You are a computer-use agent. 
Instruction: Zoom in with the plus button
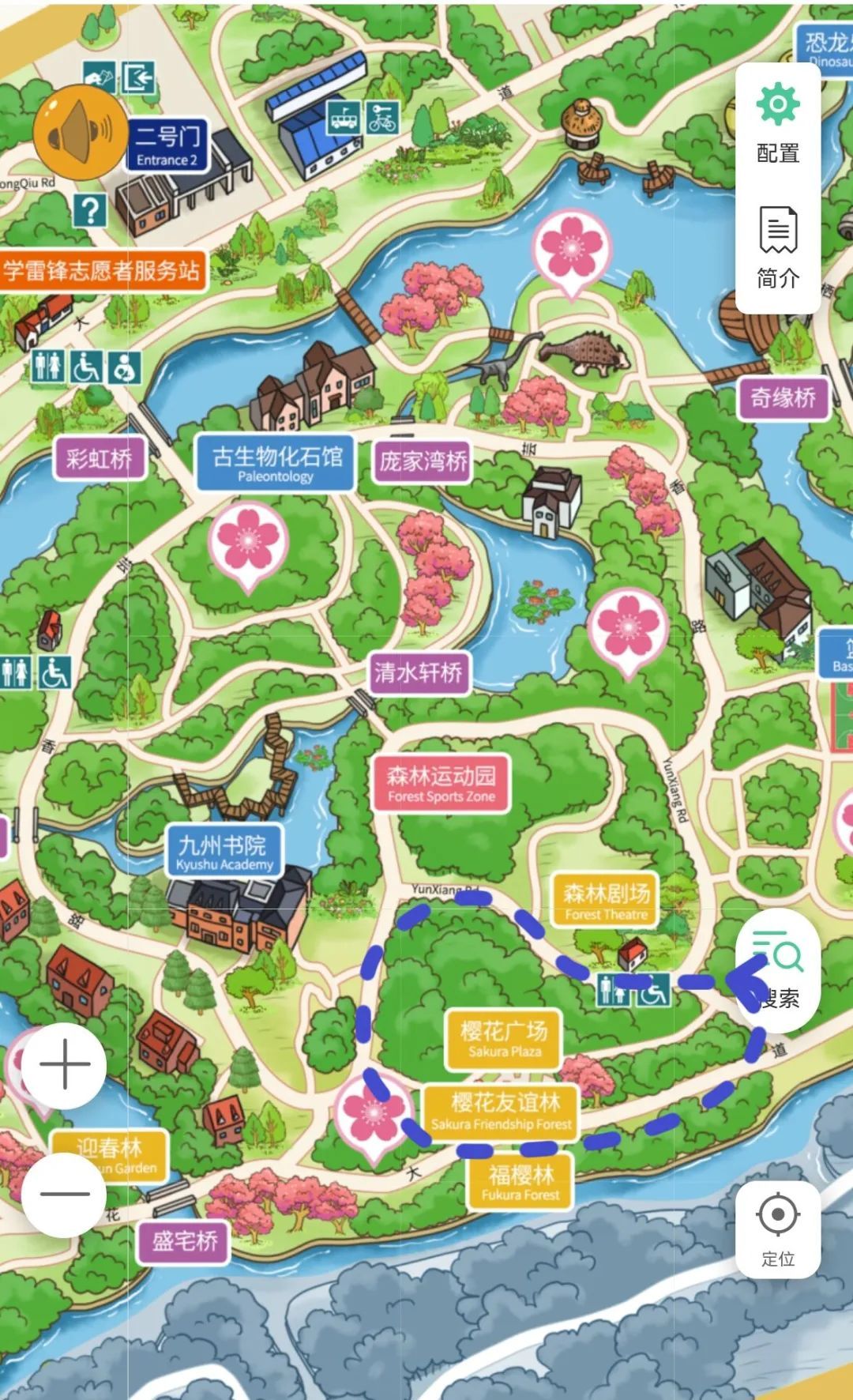[x=65, y=1064]
